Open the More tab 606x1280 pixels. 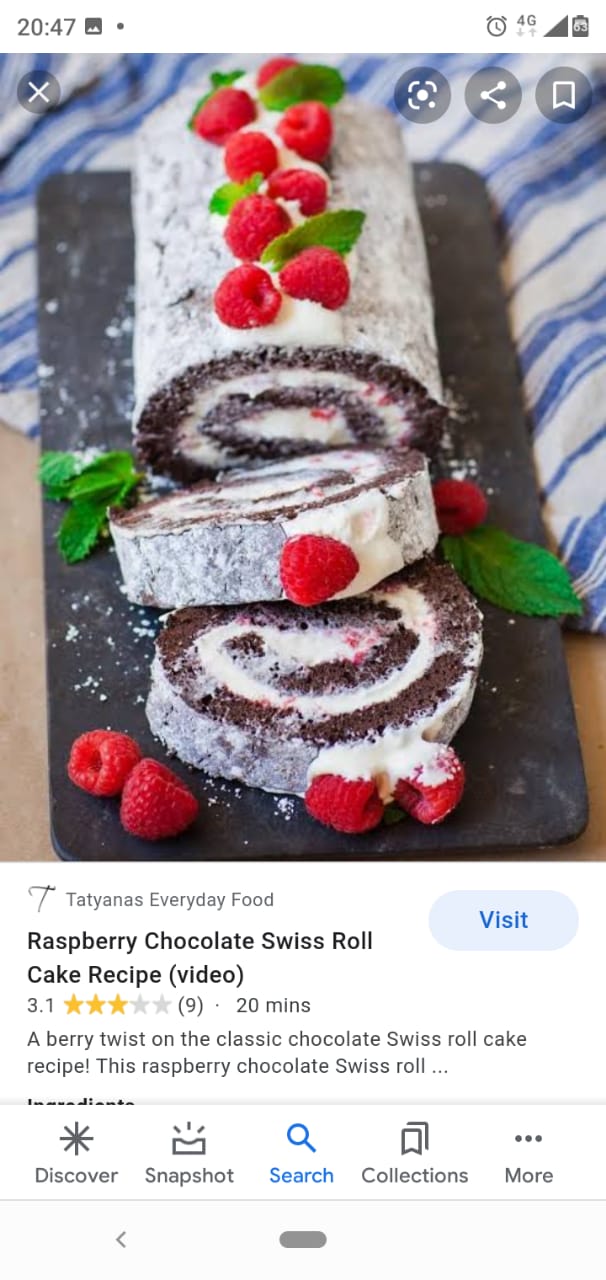coord(529,1153)
